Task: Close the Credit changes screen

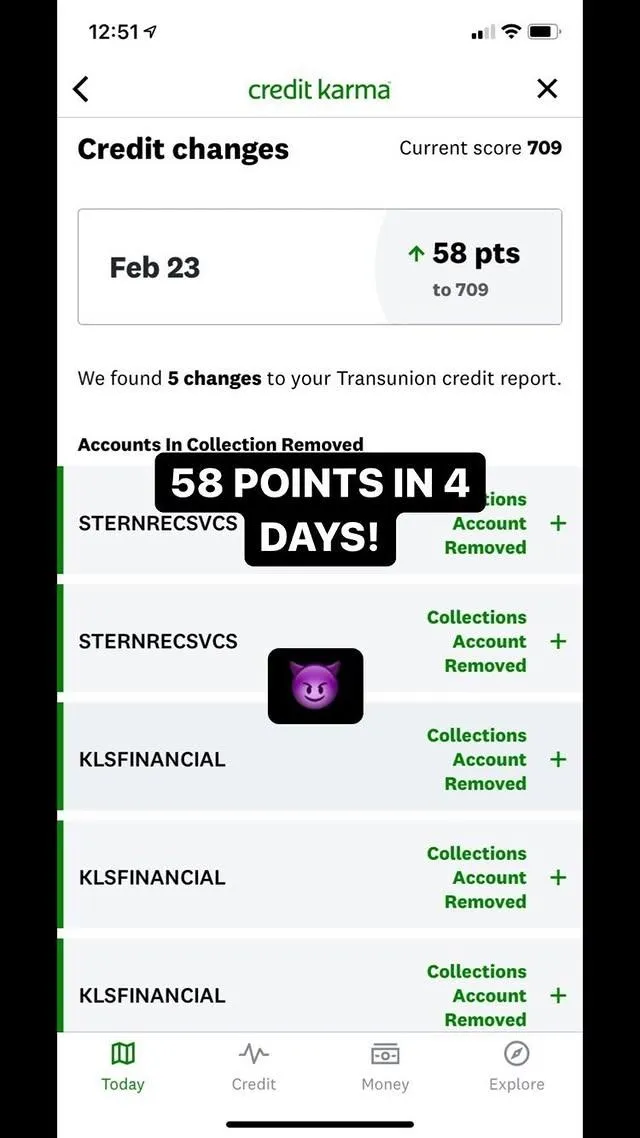Action: [x=547, y=89]
